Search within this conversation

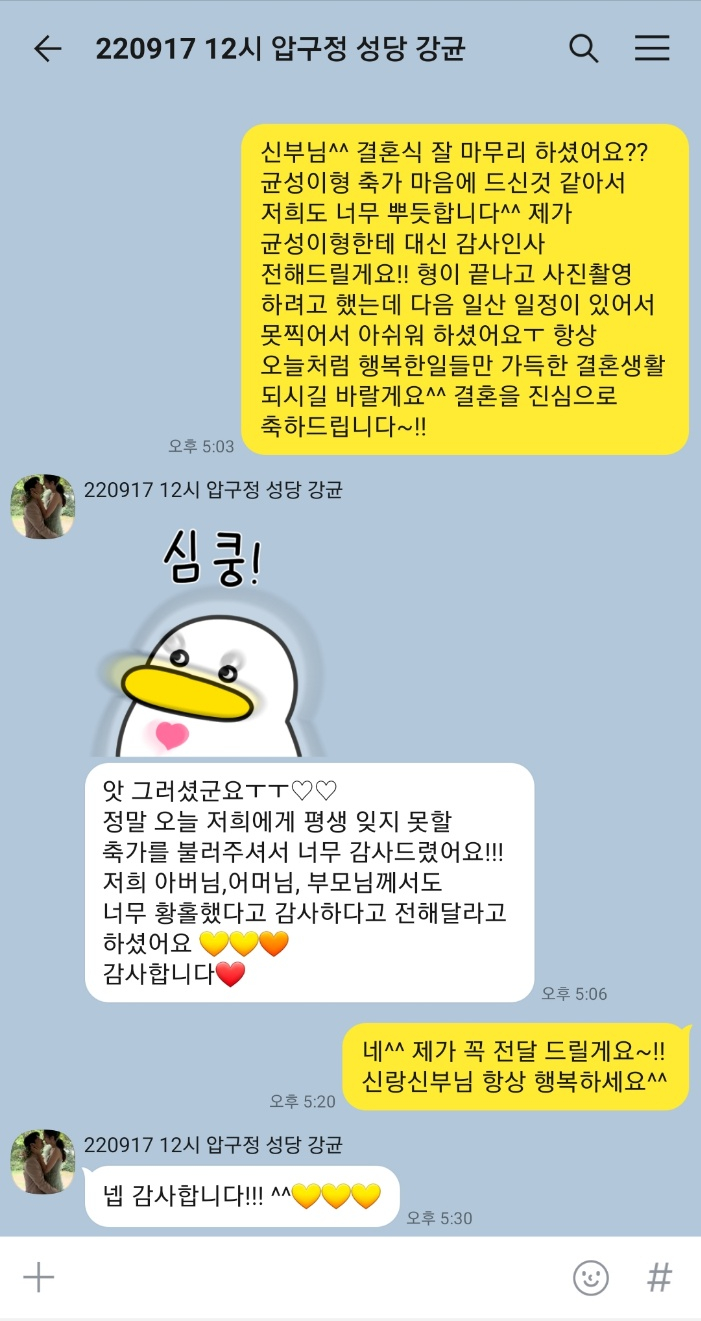pos(584,48)
